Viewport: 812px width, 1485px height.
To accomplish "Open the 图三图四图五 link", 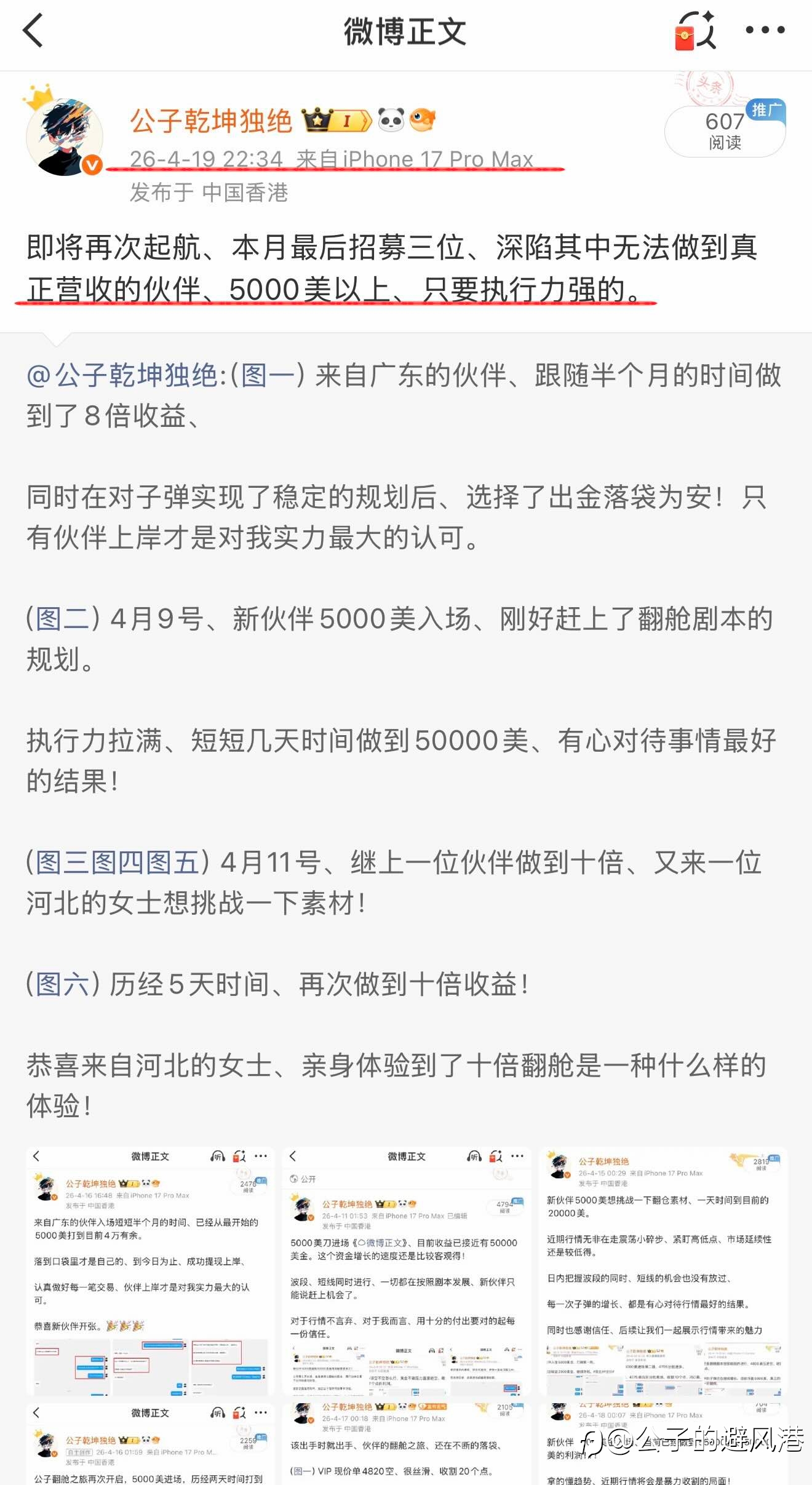I will click(x=118, y=862).
